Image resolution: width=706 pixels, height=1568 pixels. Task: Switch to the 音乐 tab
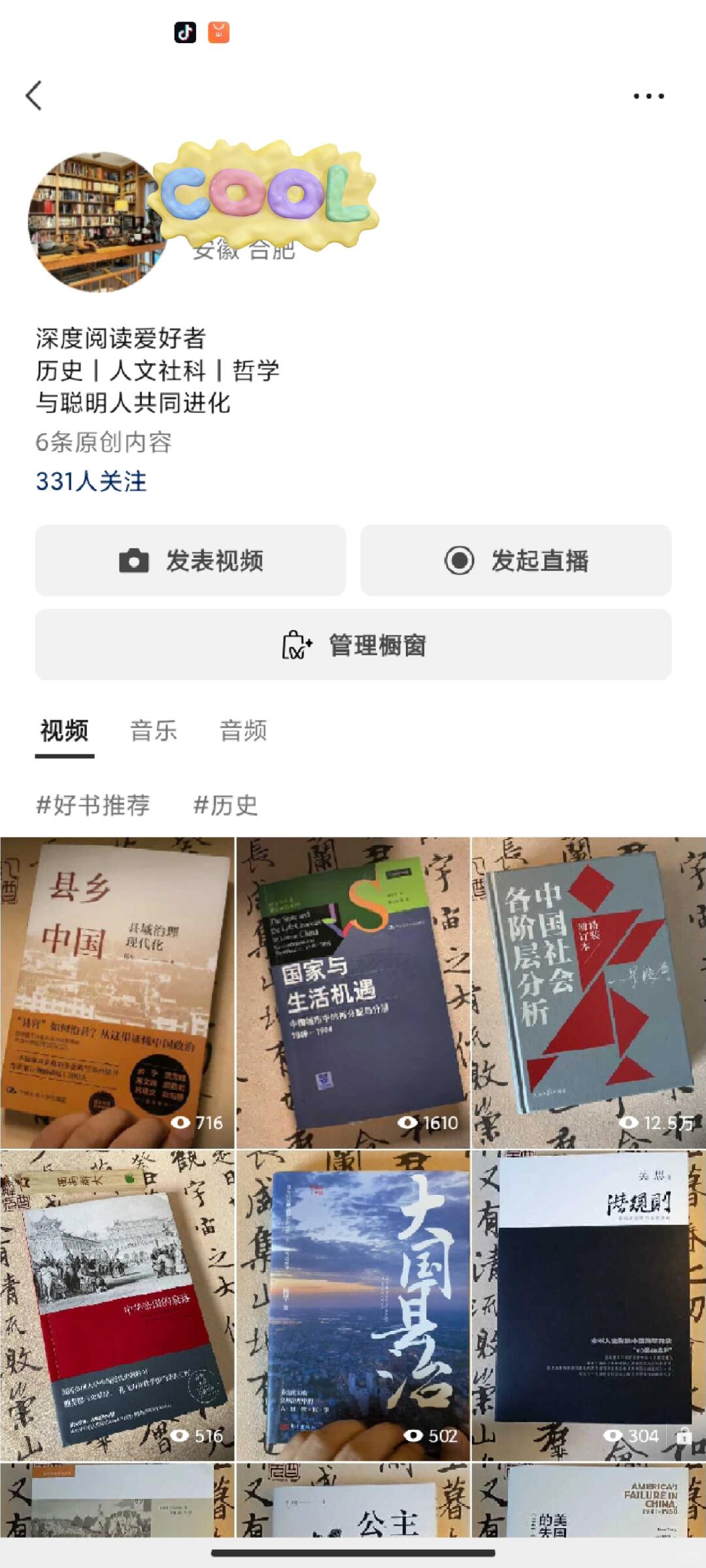[x=154, y=730]
